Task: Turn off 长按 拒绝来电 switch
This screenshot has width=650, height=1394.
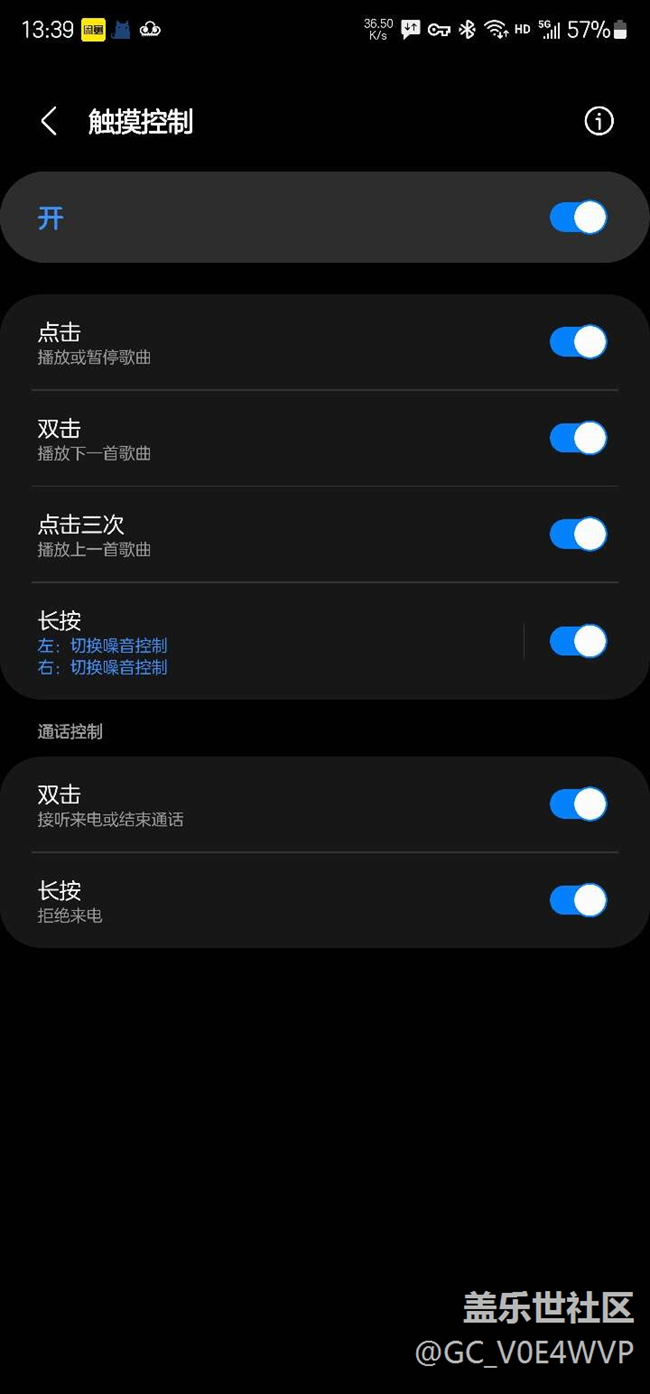Action: (x=578, y=901)
